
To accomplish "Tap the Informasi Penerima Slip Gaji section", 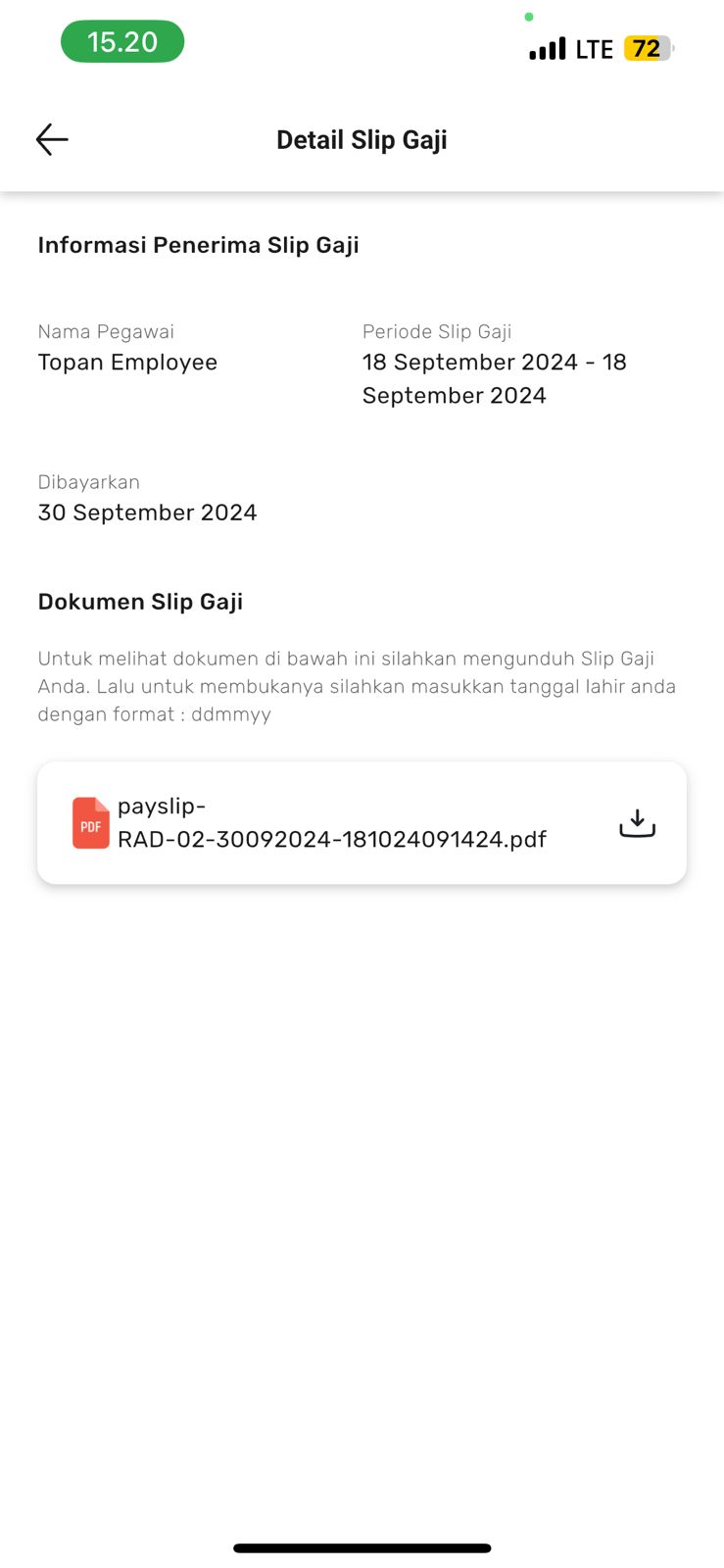I will click(x=198, y=244).
